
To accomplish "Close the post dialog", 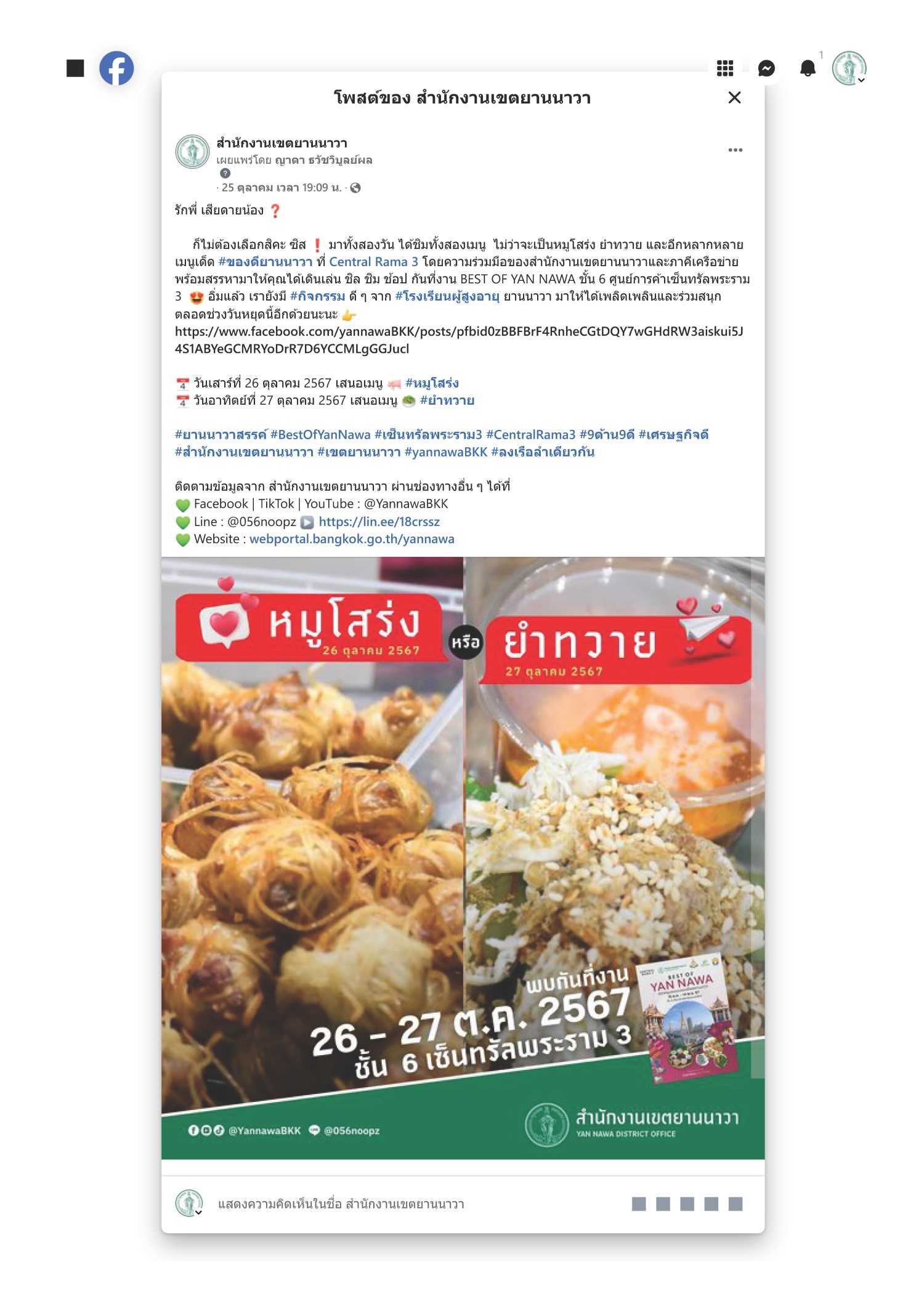I will click(734, 97).
